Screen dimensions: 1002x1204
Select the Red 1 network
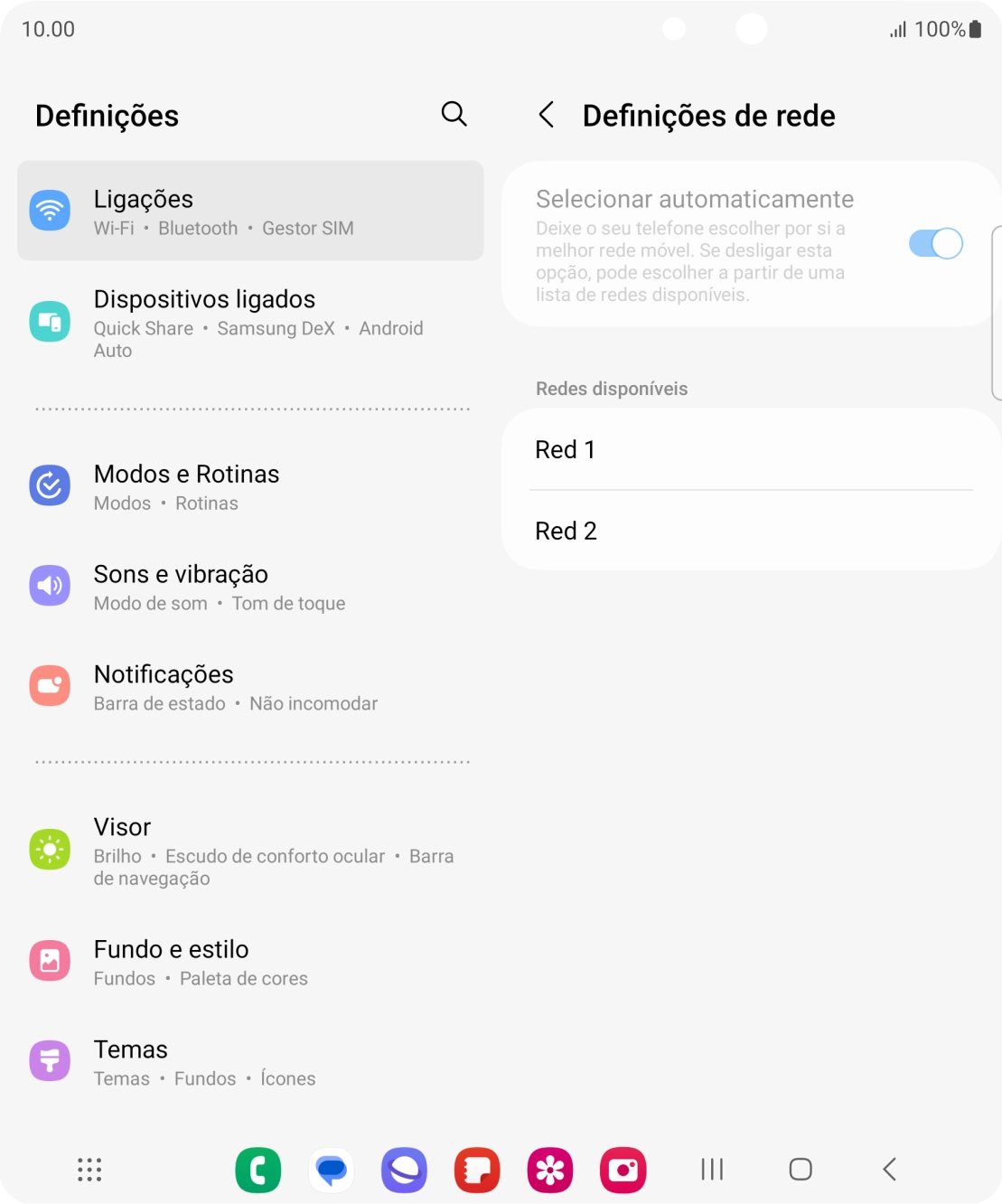pyautogui.click(x=750, y=450)
